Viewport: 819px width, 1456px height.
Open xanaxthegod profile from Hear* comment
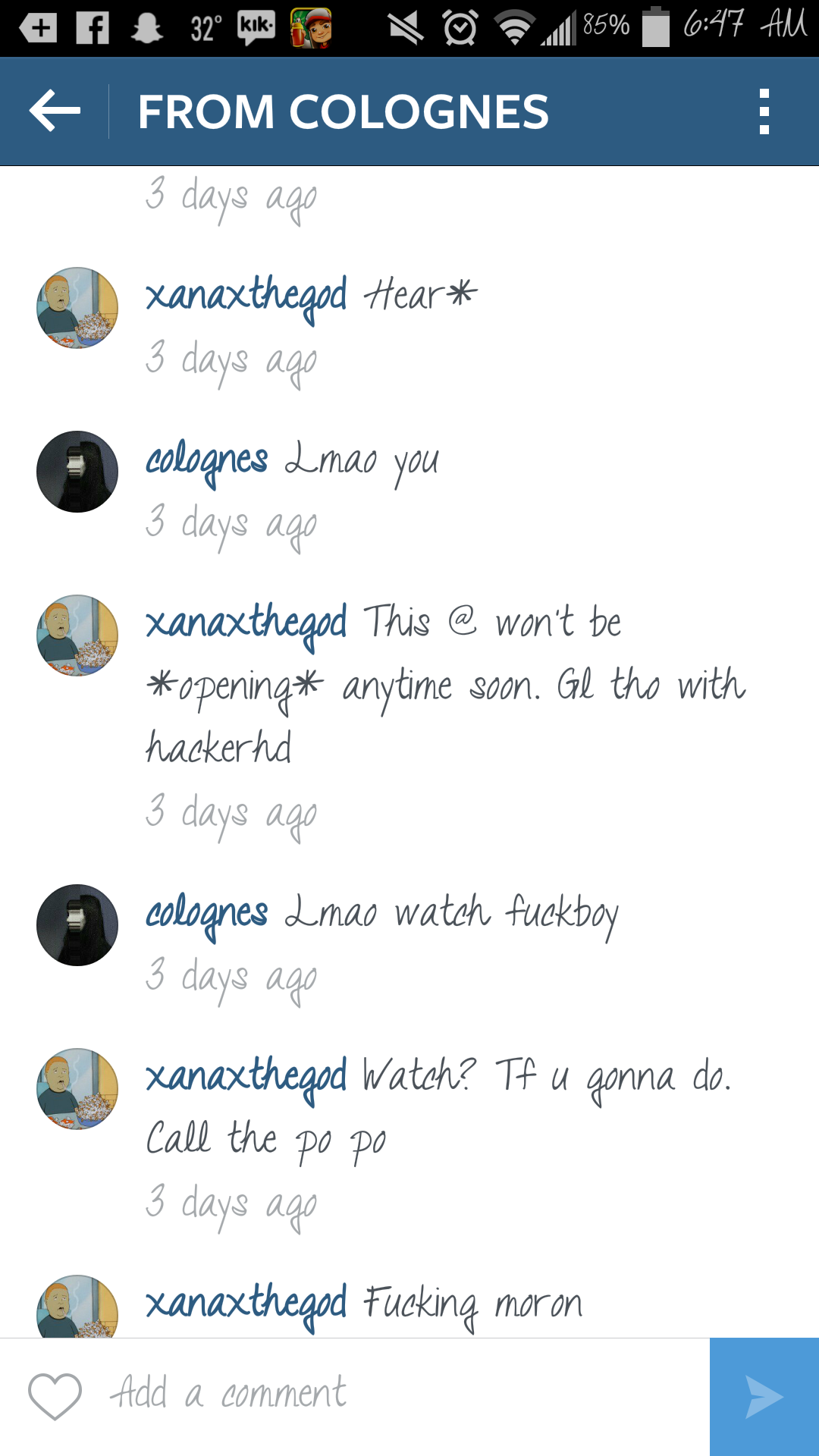coord(246,297)
